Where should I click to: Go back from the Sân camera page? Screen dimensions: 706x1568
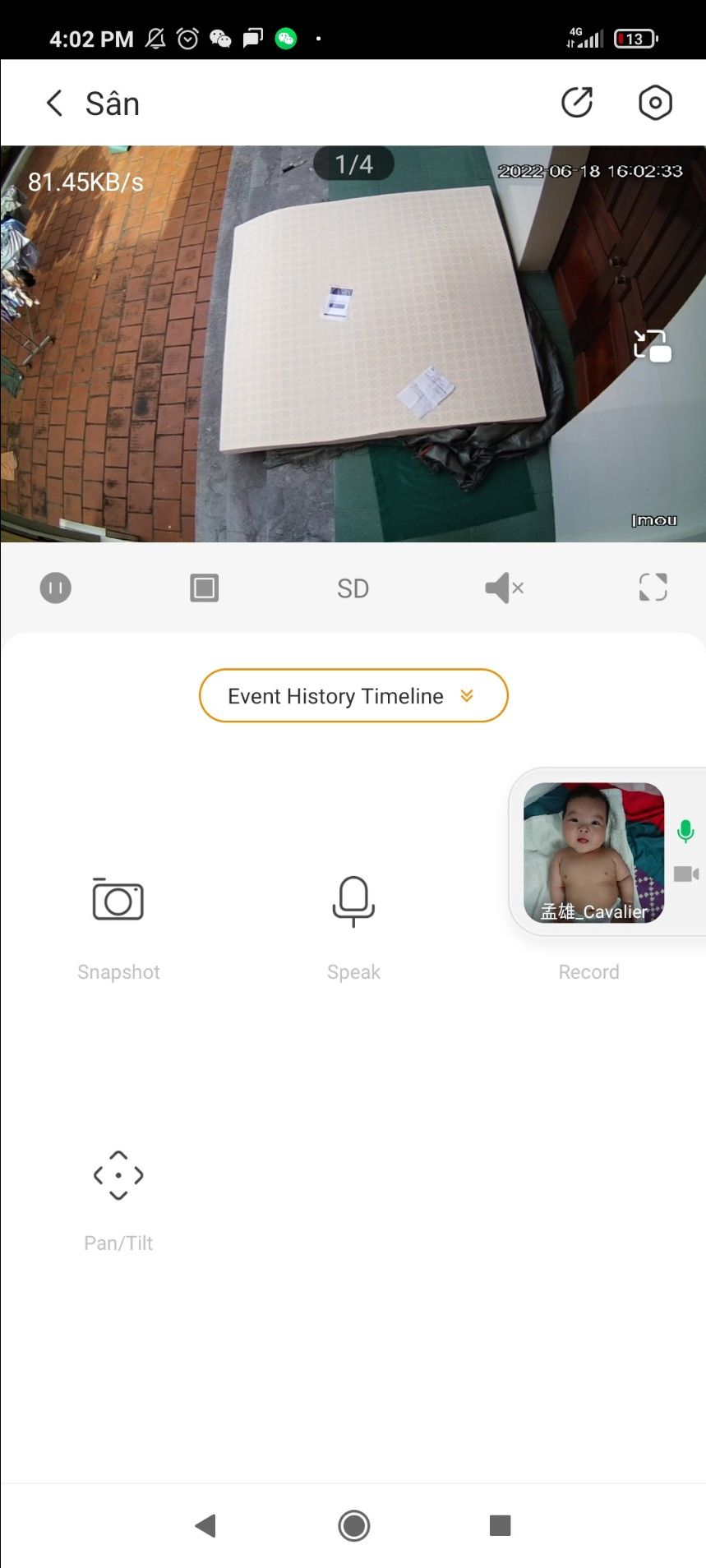54,104
